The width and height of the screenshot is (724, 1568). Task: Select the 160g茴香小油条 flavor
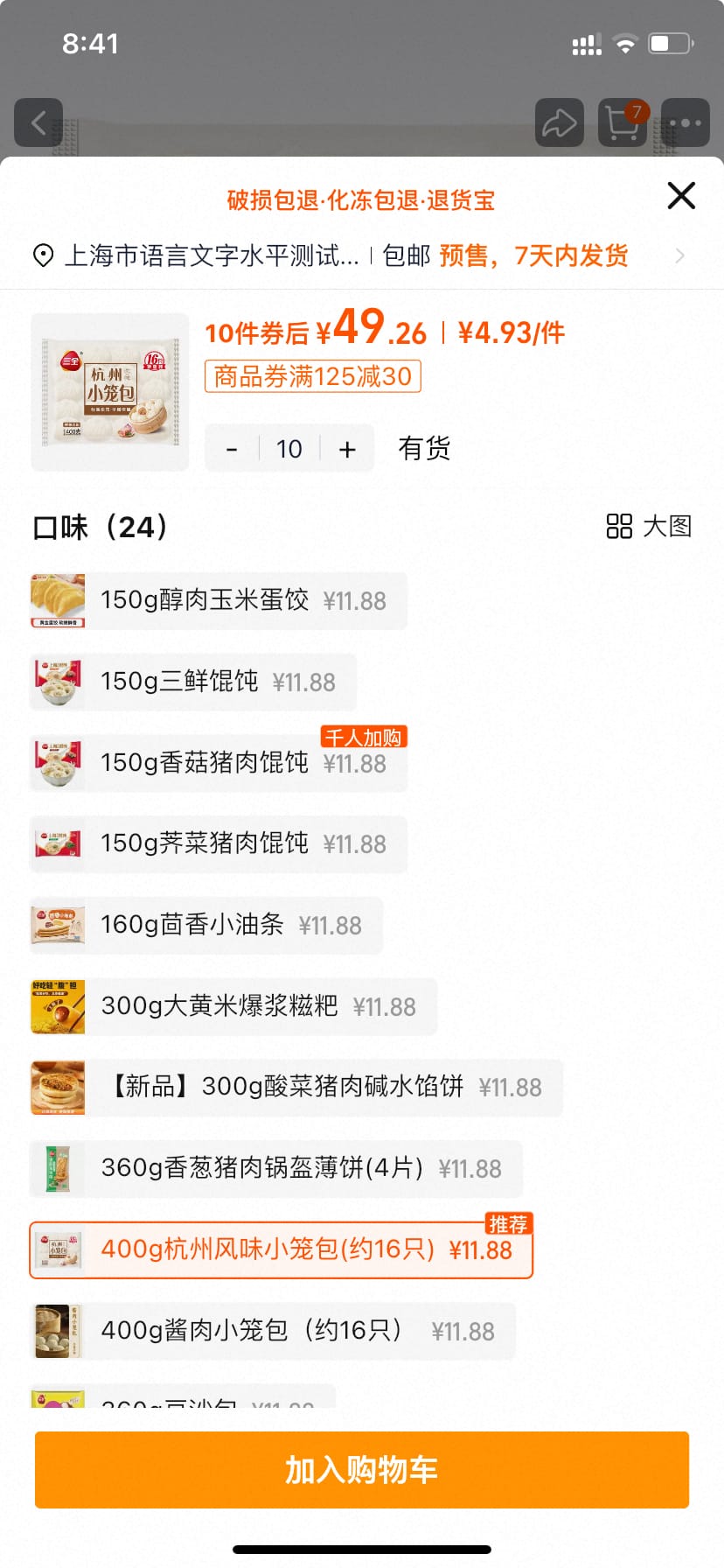pos(204,925)
